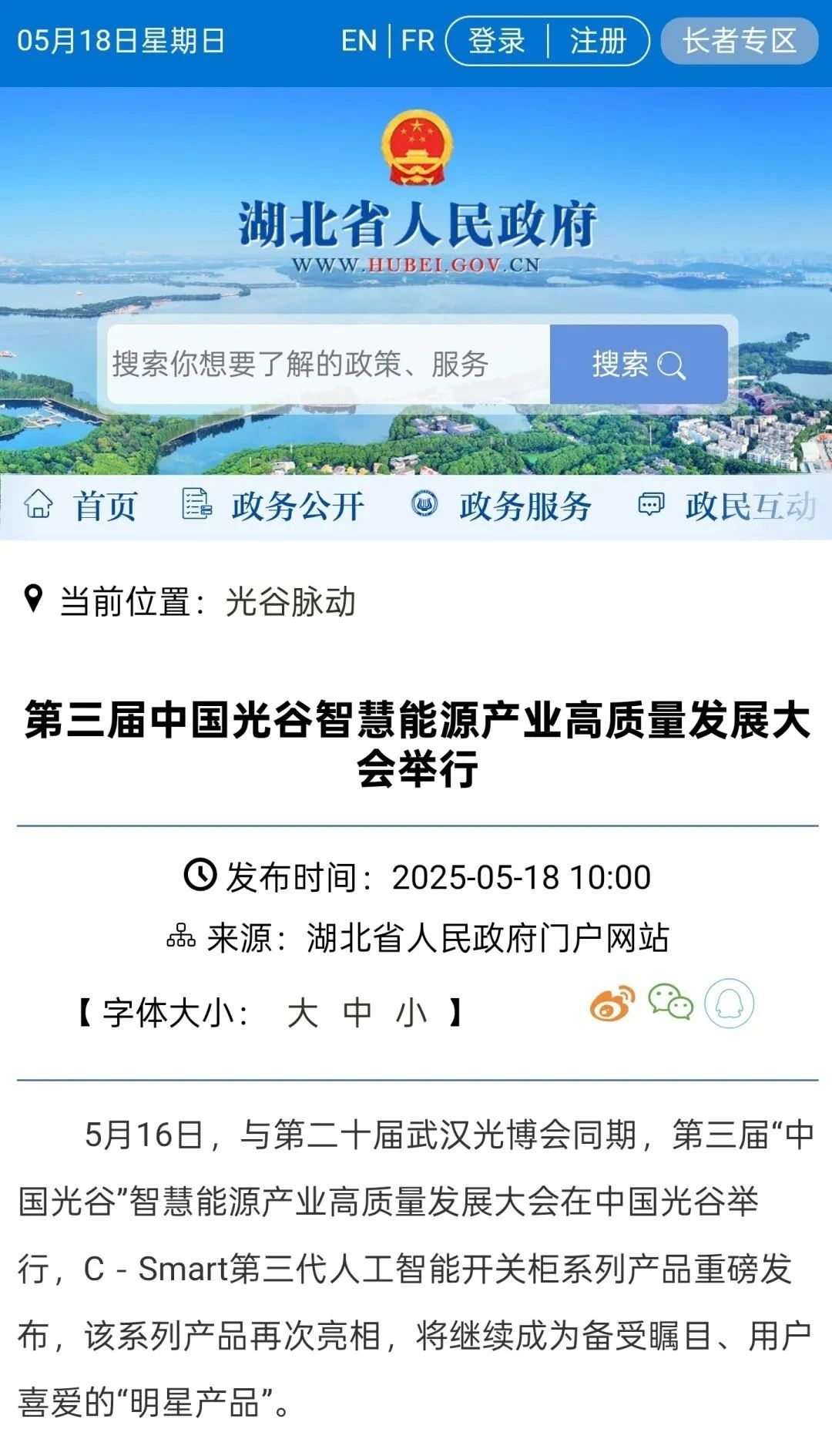
Task: Enter the 长者专区 senior mode
Action: [x=739, y=41]
